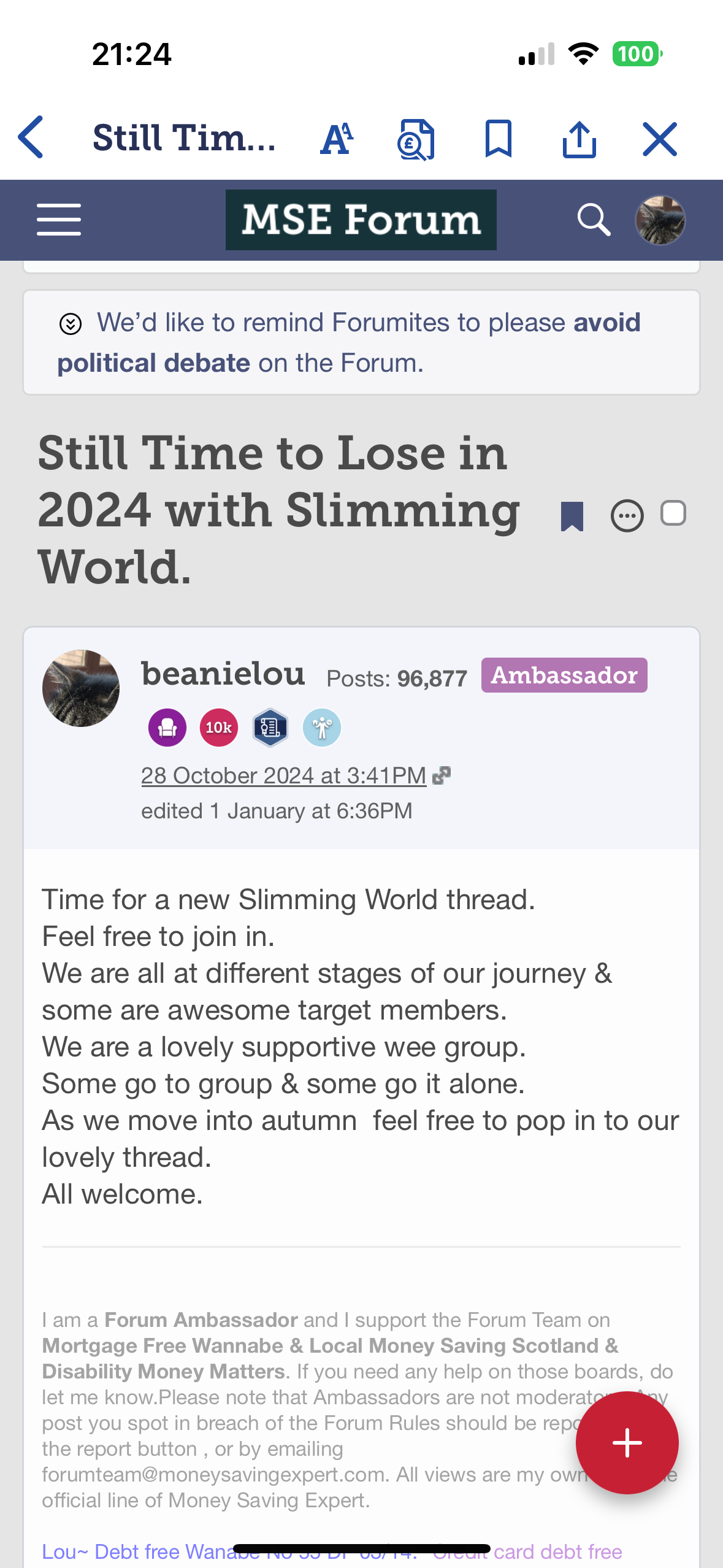Search the forum
Image resolution: width=723 pixels, height=1568 pixels.
[593, 220]
